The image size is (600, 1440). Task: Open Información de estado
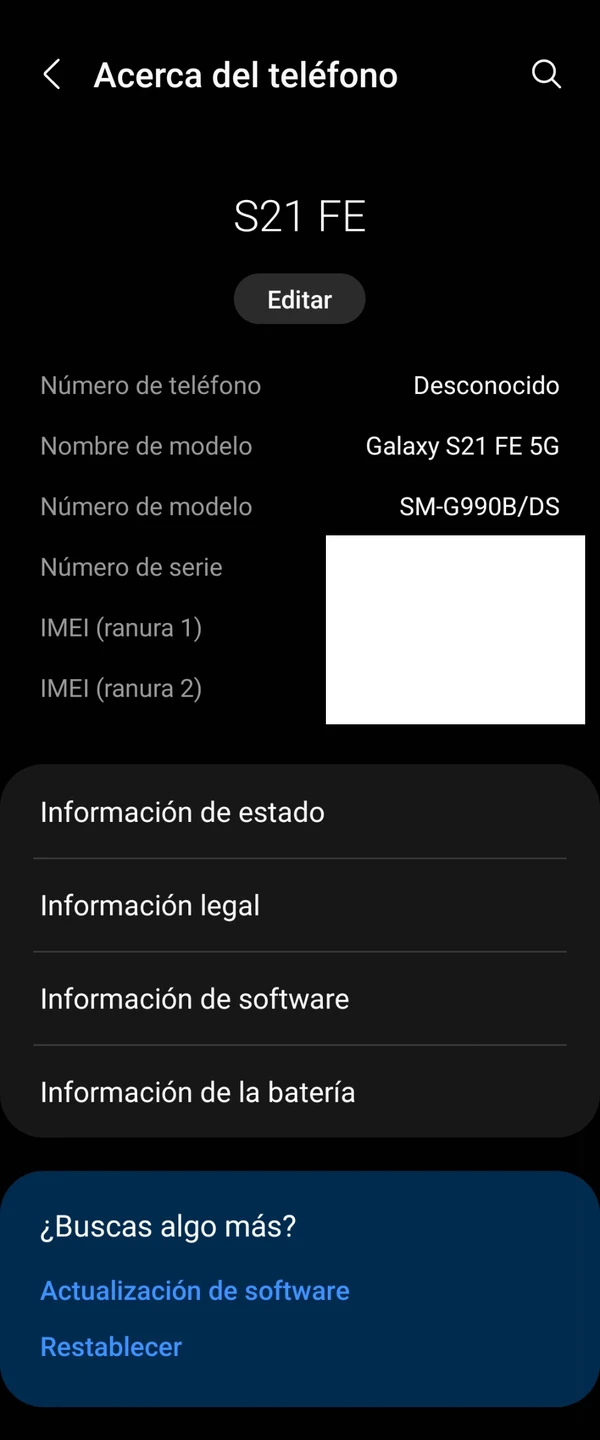300,812
